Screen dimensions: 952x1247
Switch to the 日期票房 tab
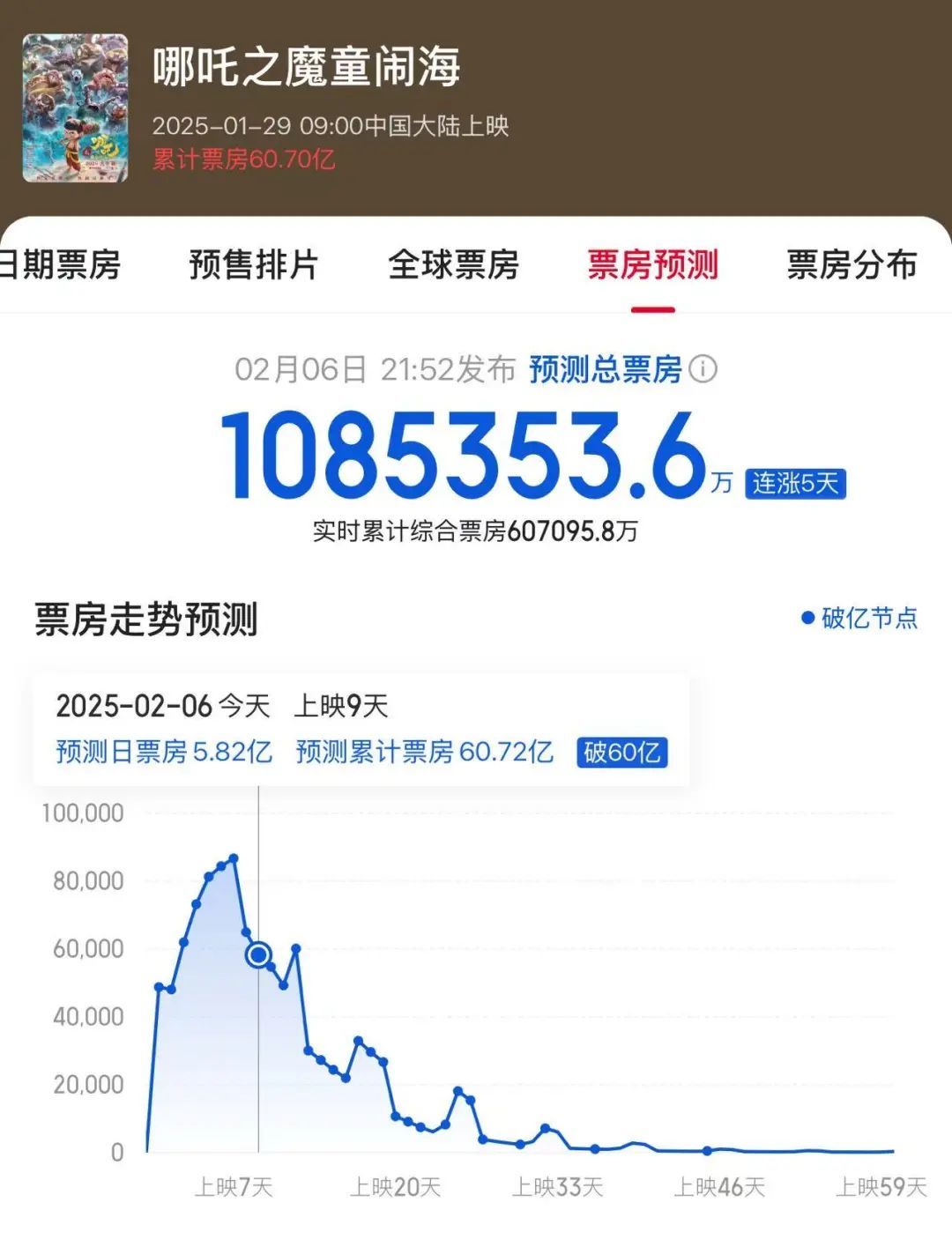(60, 264)
